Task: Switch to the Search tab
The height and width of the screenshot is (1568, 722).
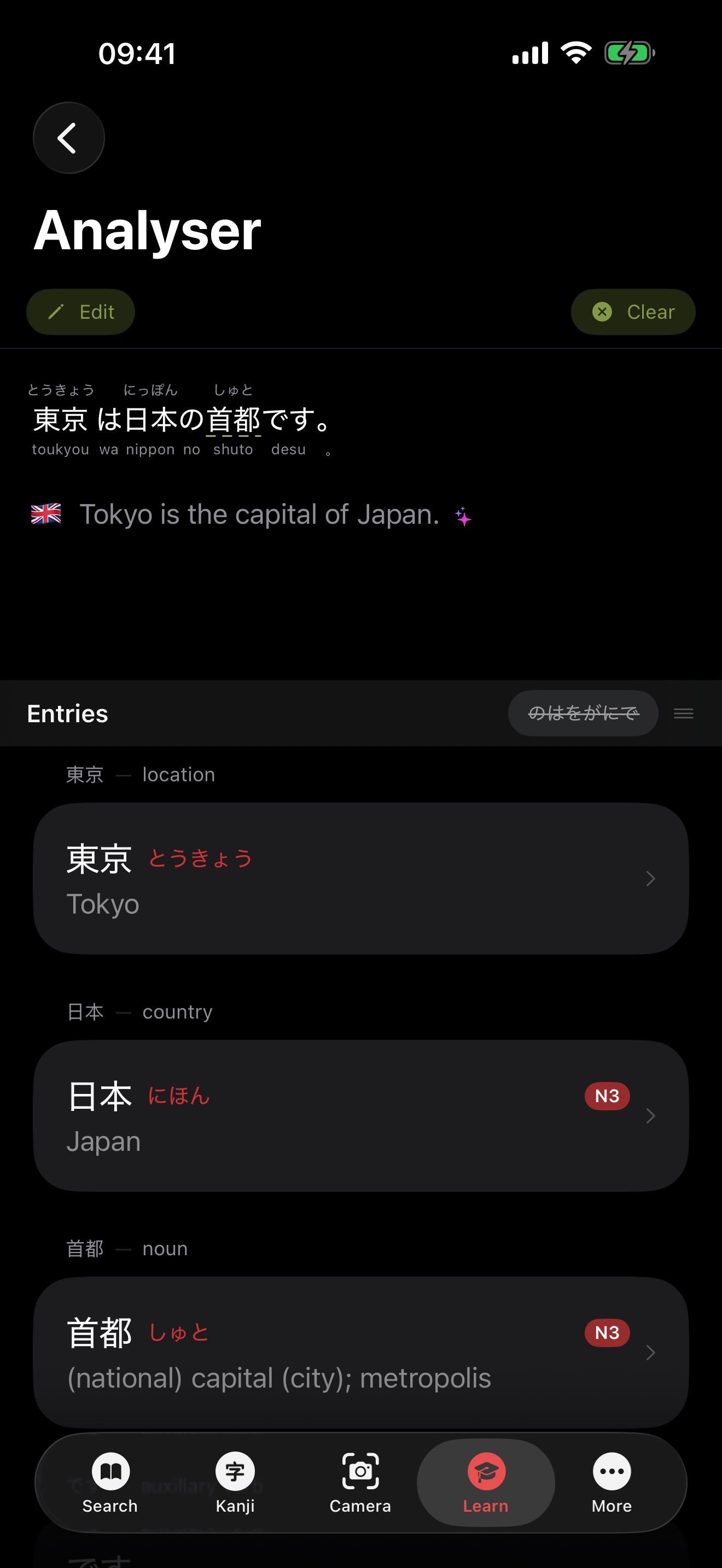Action: pos(110,1483)
